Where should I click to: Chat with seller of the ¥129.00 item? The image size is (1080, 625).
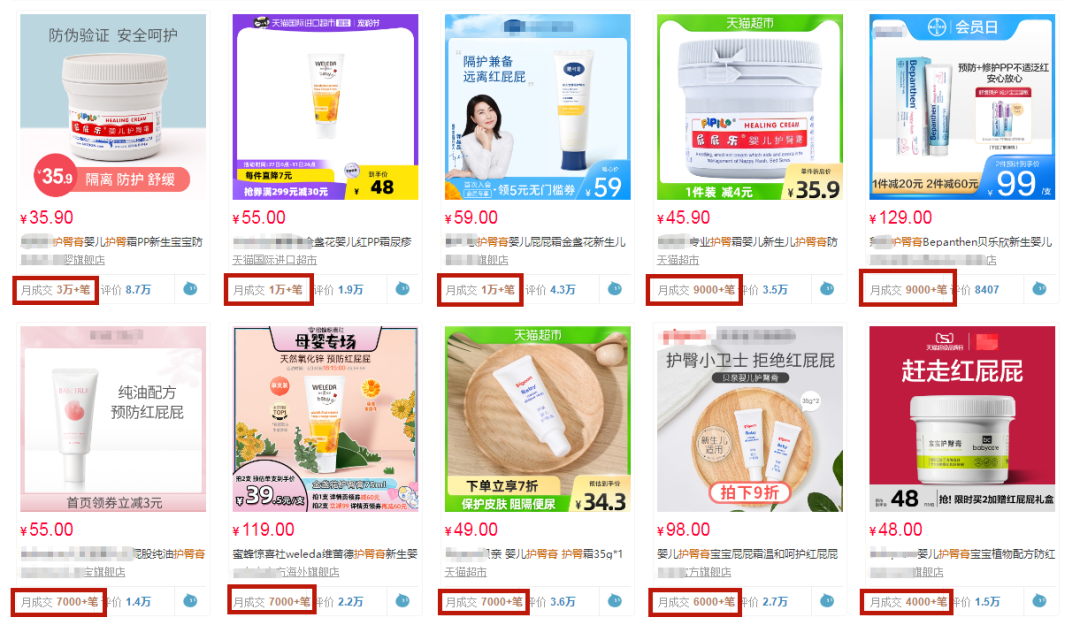coord(1039,290)
